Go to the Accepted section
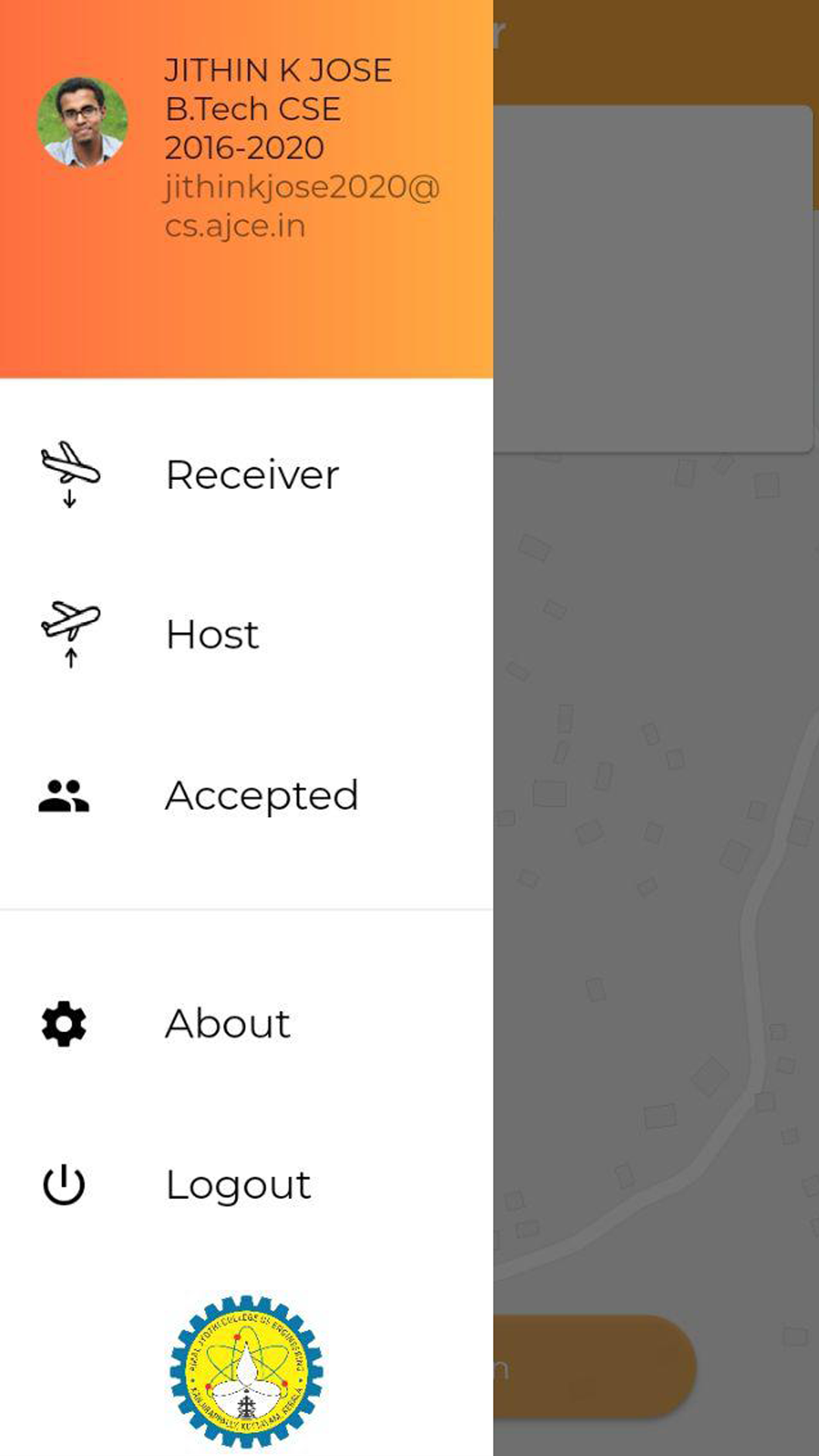The image size is (819, 1456). click(246, 795)
